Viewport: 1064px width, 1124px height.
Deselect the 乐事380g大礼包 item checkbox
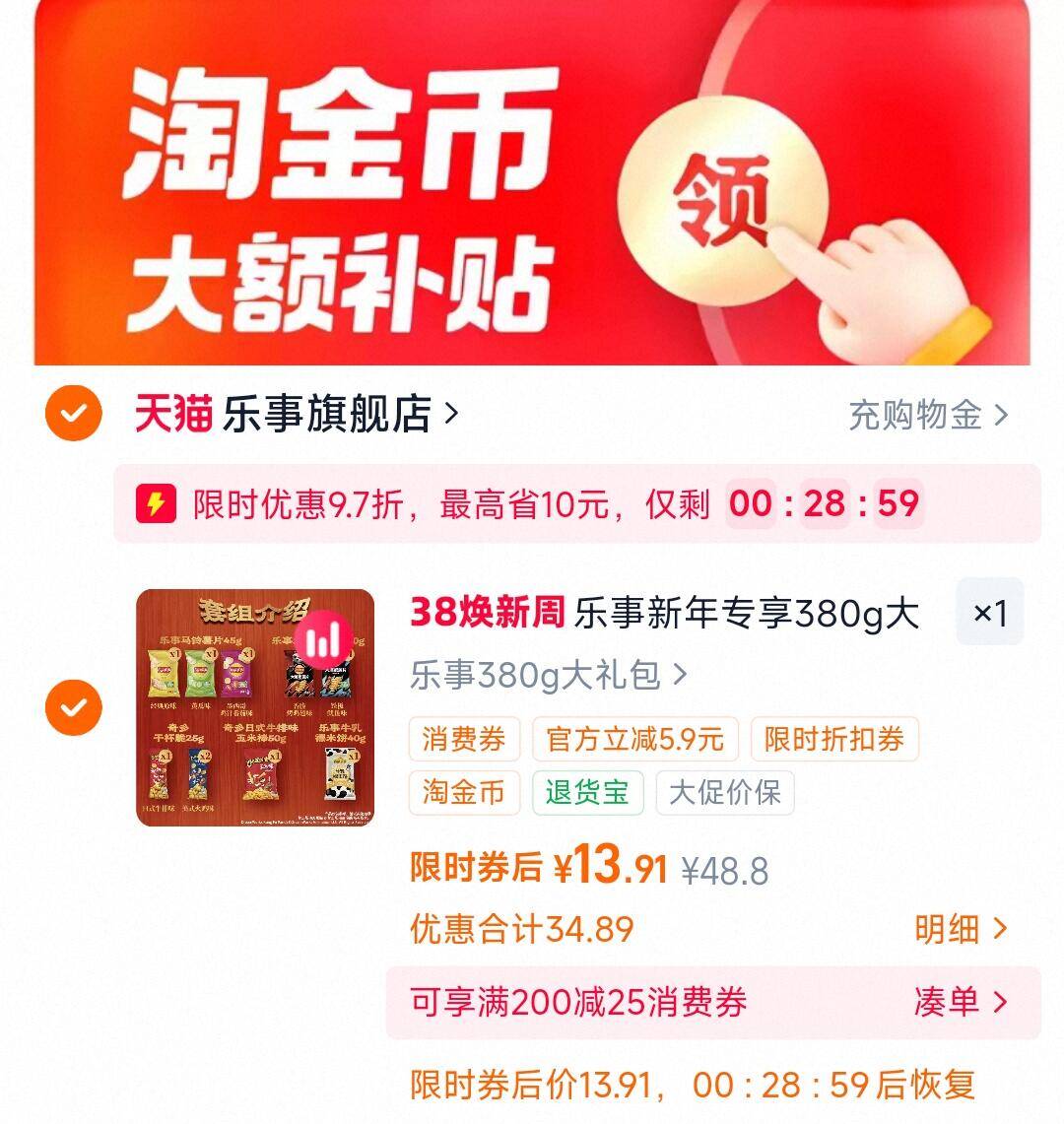[x=74, y=707]
